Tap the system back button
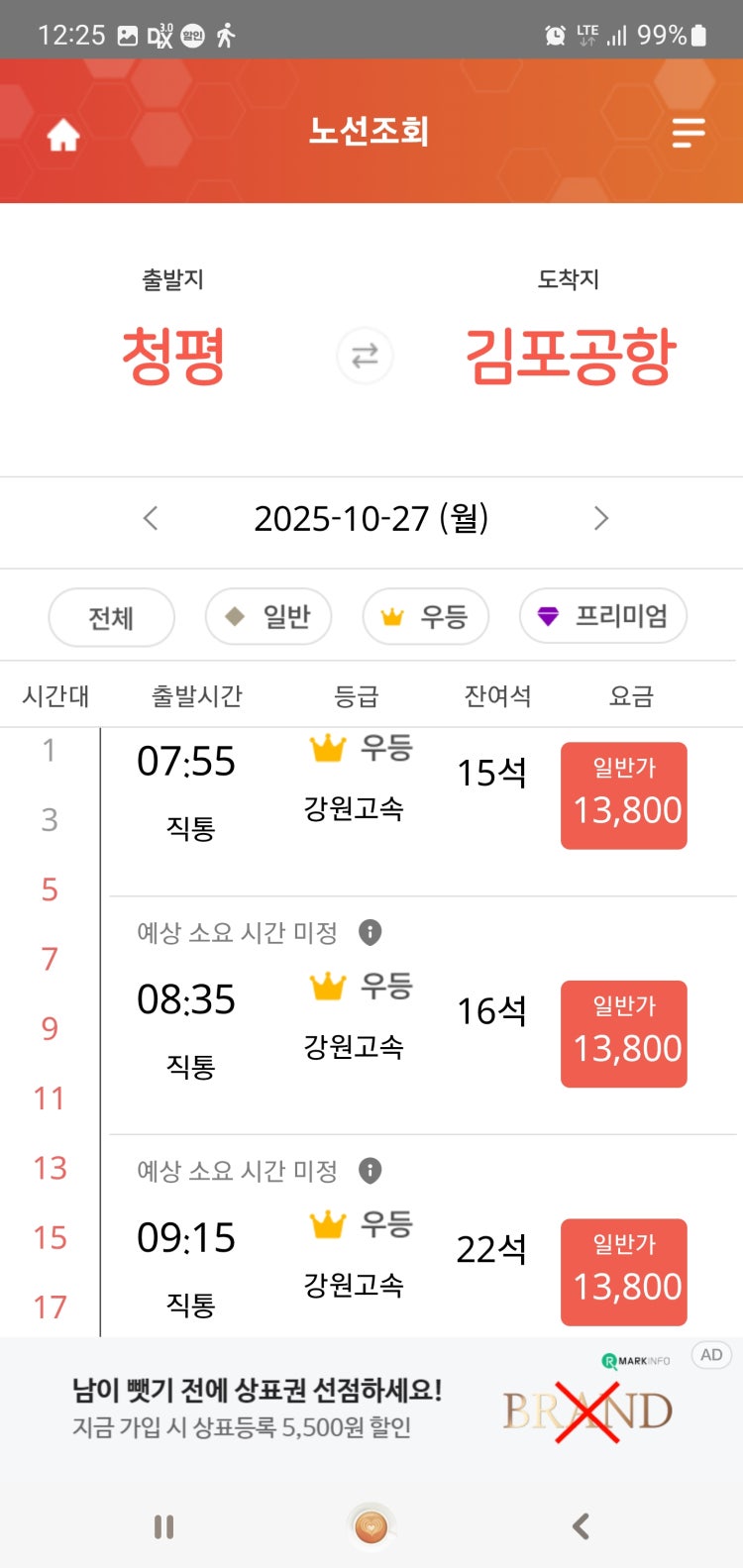This screenshot has height=1568, width=743. [x=582, y=1526]
